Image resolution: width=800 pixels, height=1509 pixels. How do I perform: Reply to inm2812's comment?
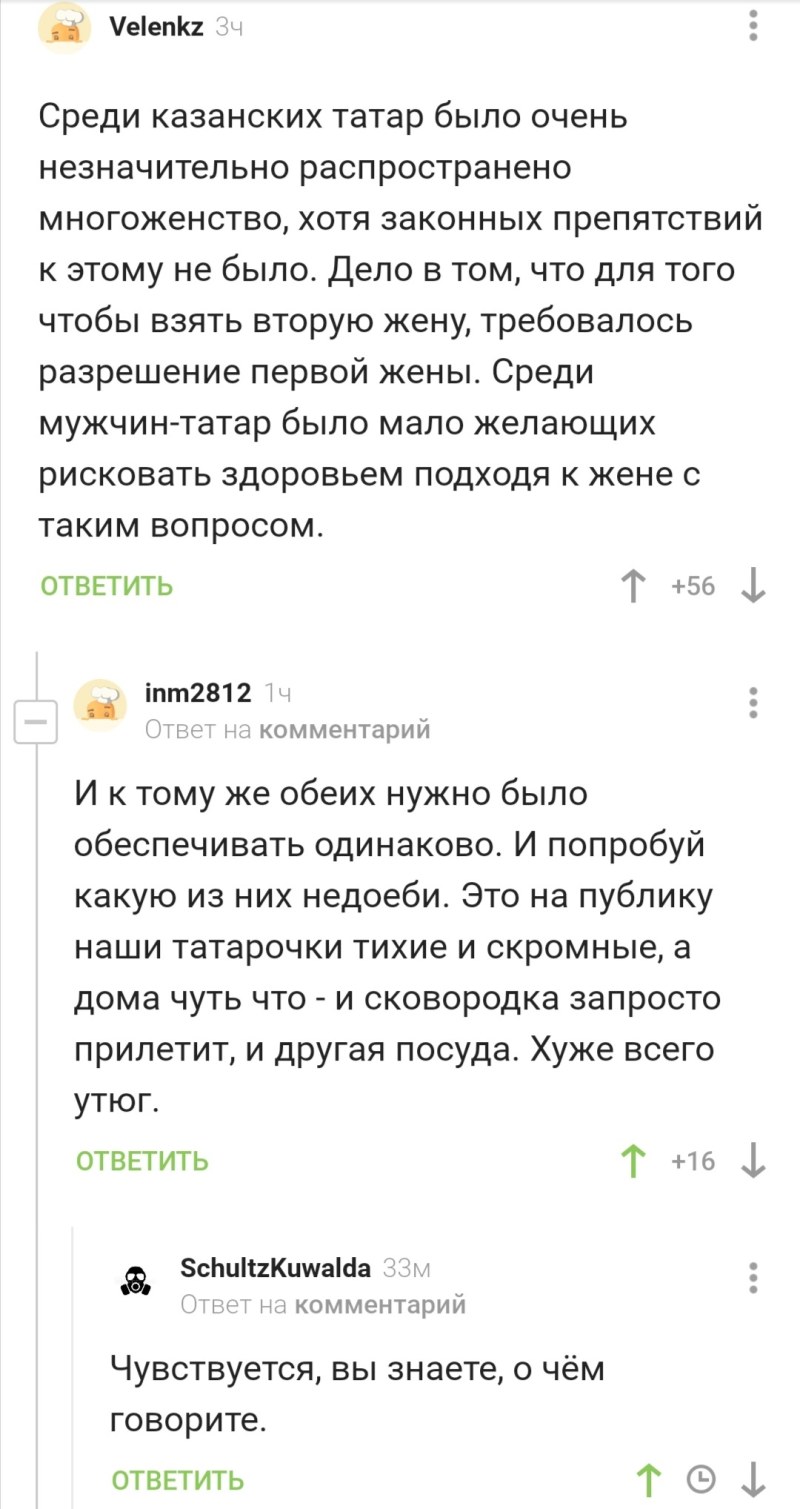pyautogui.click(x=142, y=1161)
